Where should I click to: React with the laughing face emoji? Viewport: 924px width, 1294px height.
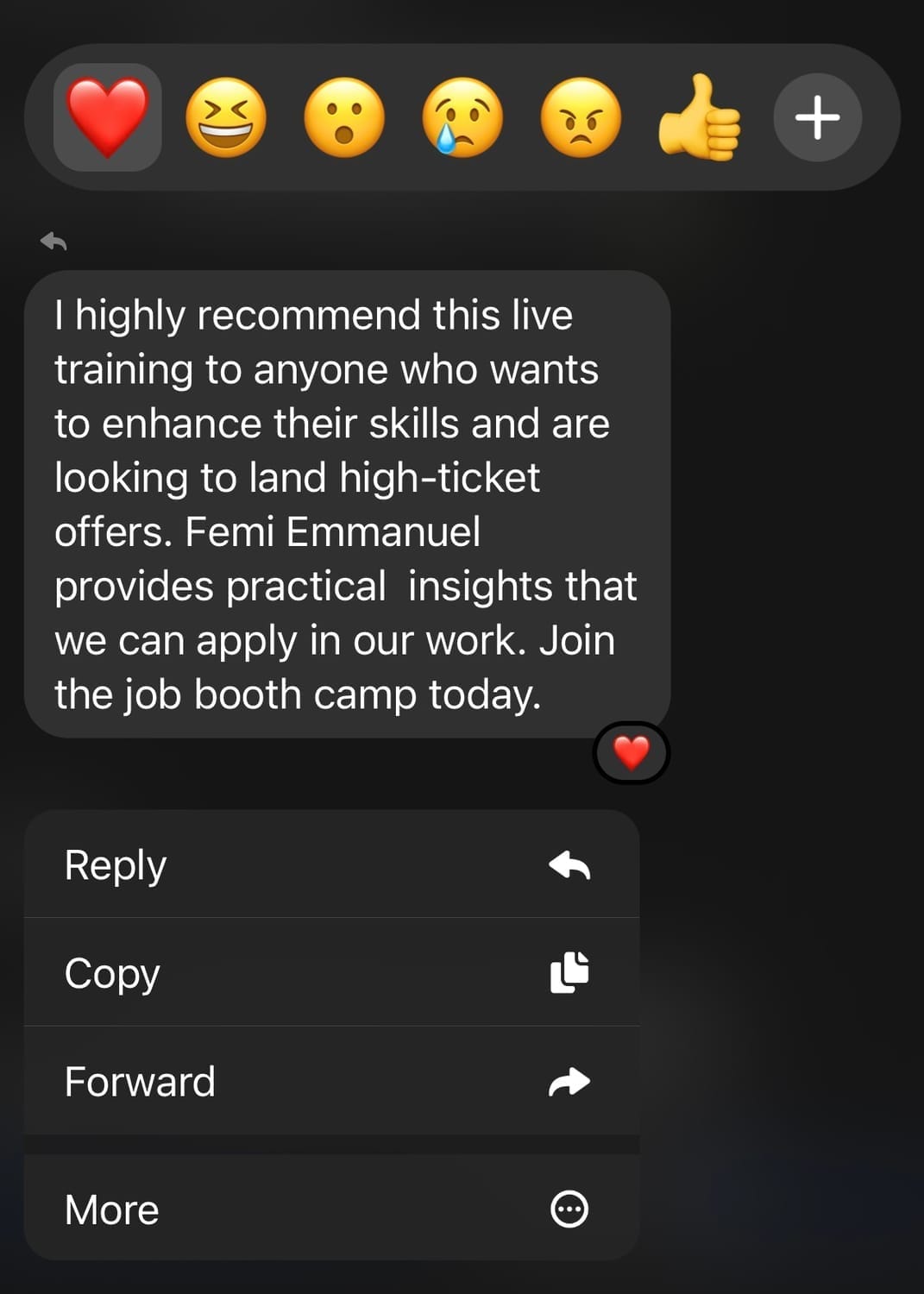tap(226, 117)
